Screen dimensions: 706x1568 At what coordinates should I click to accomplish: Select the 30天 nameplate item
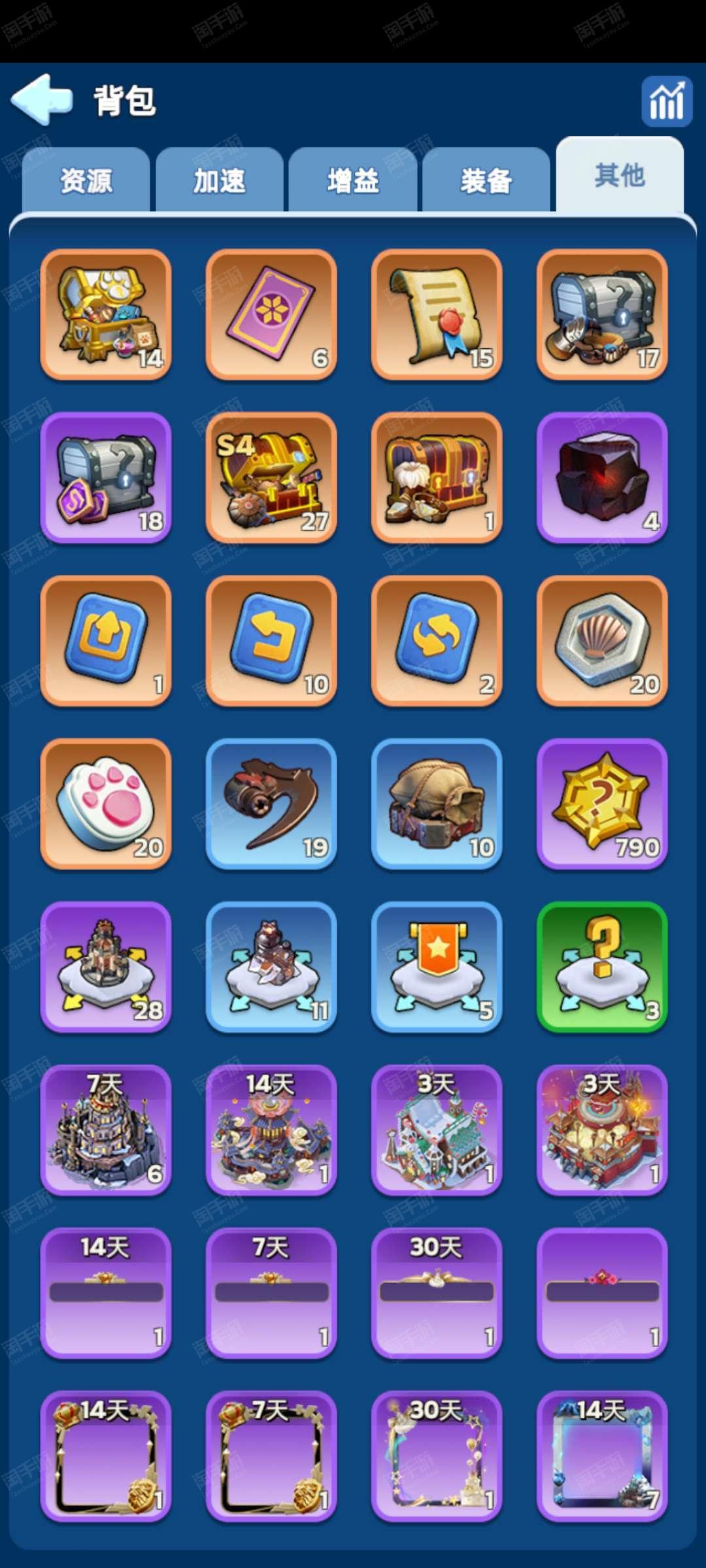tap(437, 1294)
